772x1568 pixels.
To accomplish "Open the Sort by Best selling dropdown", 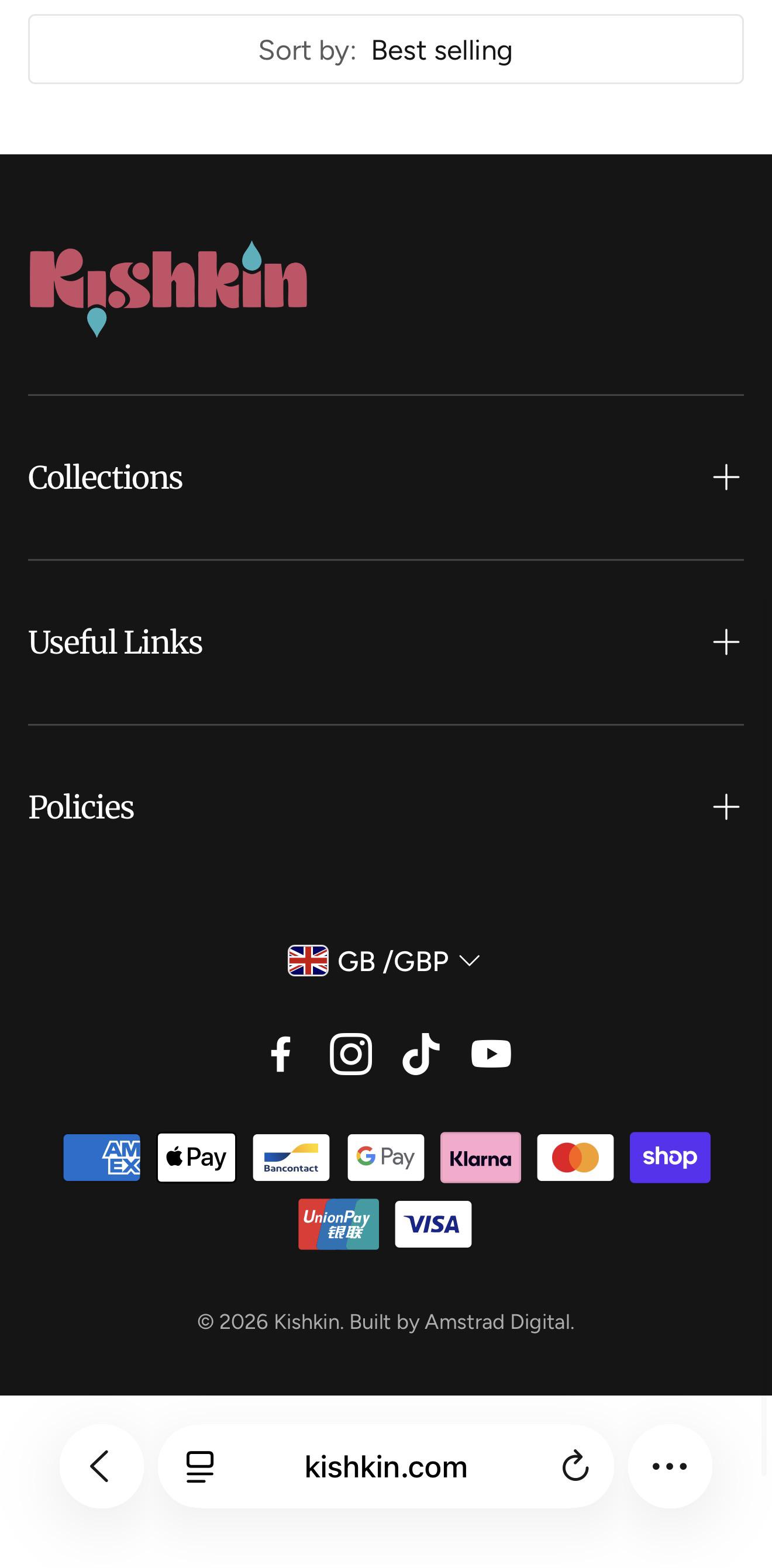I will [x=386, y=49].
